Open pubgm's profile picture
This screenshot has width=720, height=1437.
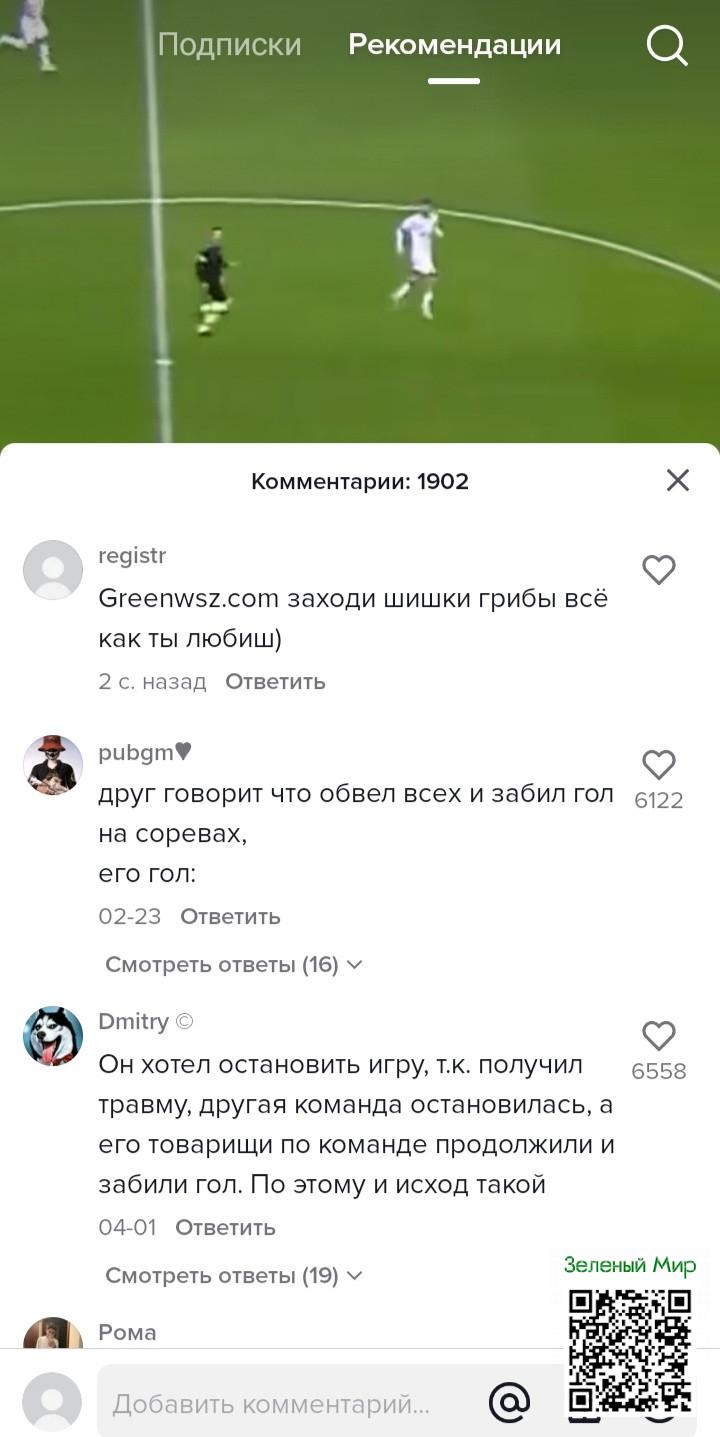(53, 765)
